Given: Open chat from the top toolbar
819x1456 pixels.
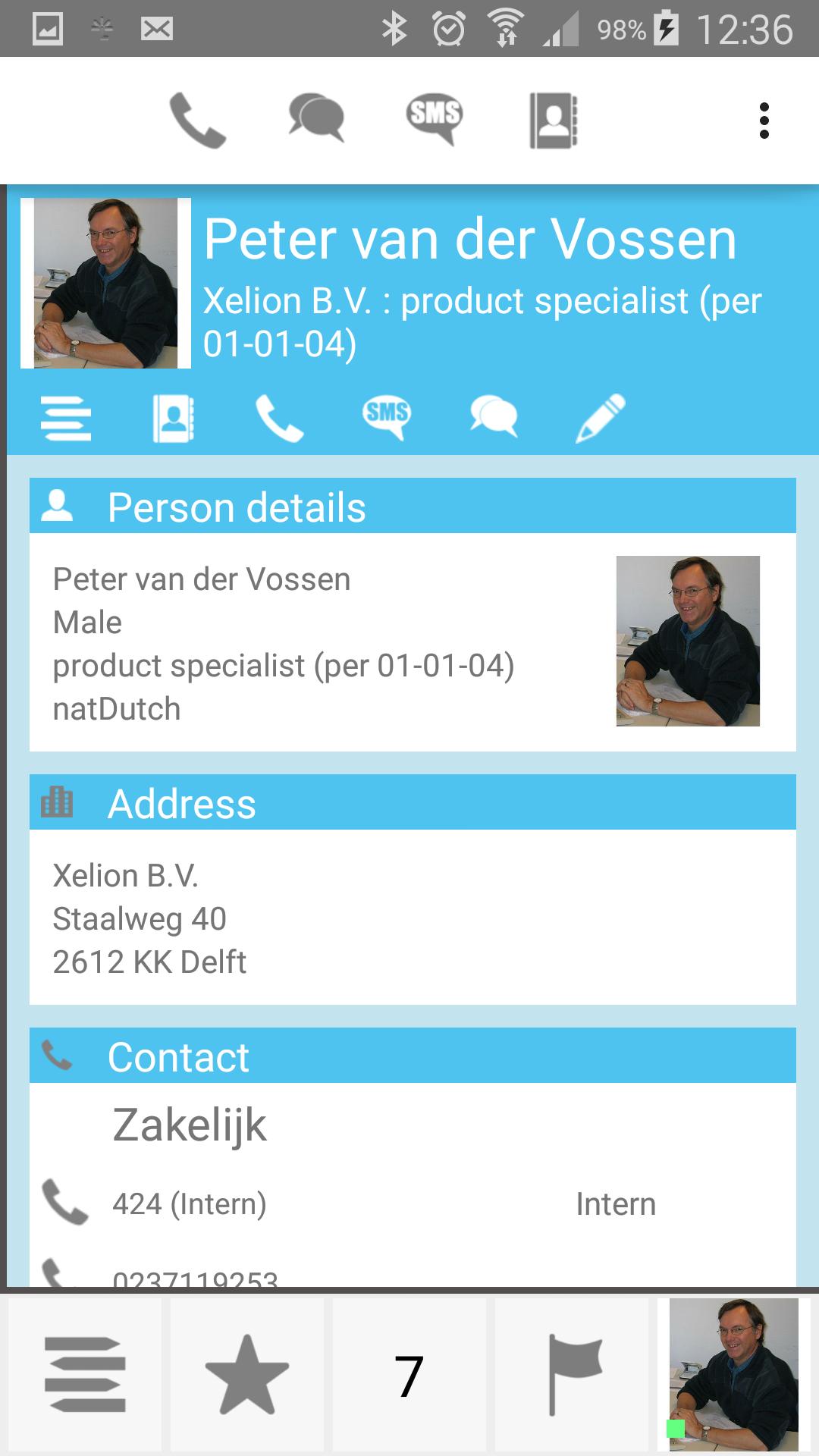Looking at the screenshot, I should pos(316,119).
